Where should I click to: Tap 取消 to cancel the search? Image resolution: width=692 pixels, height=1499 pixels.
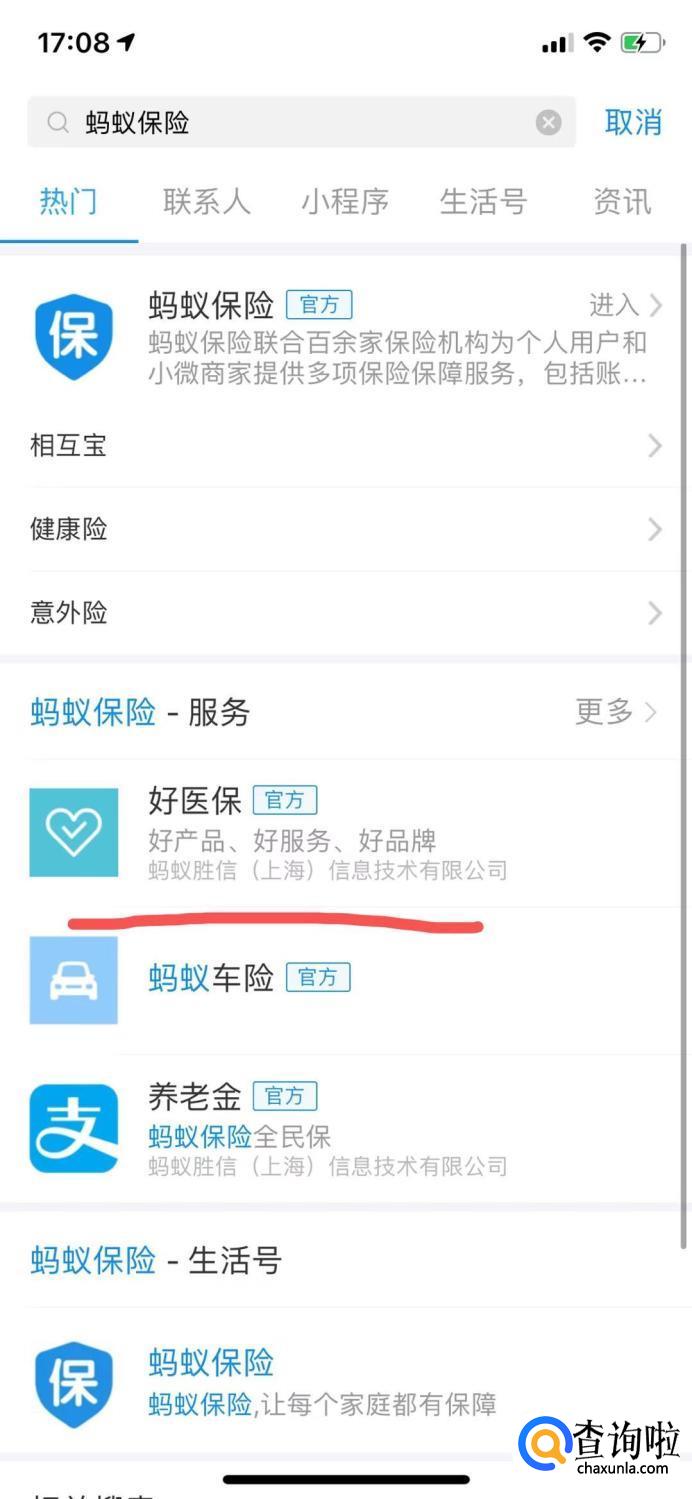pyautogui.click(x=633, y=122)
